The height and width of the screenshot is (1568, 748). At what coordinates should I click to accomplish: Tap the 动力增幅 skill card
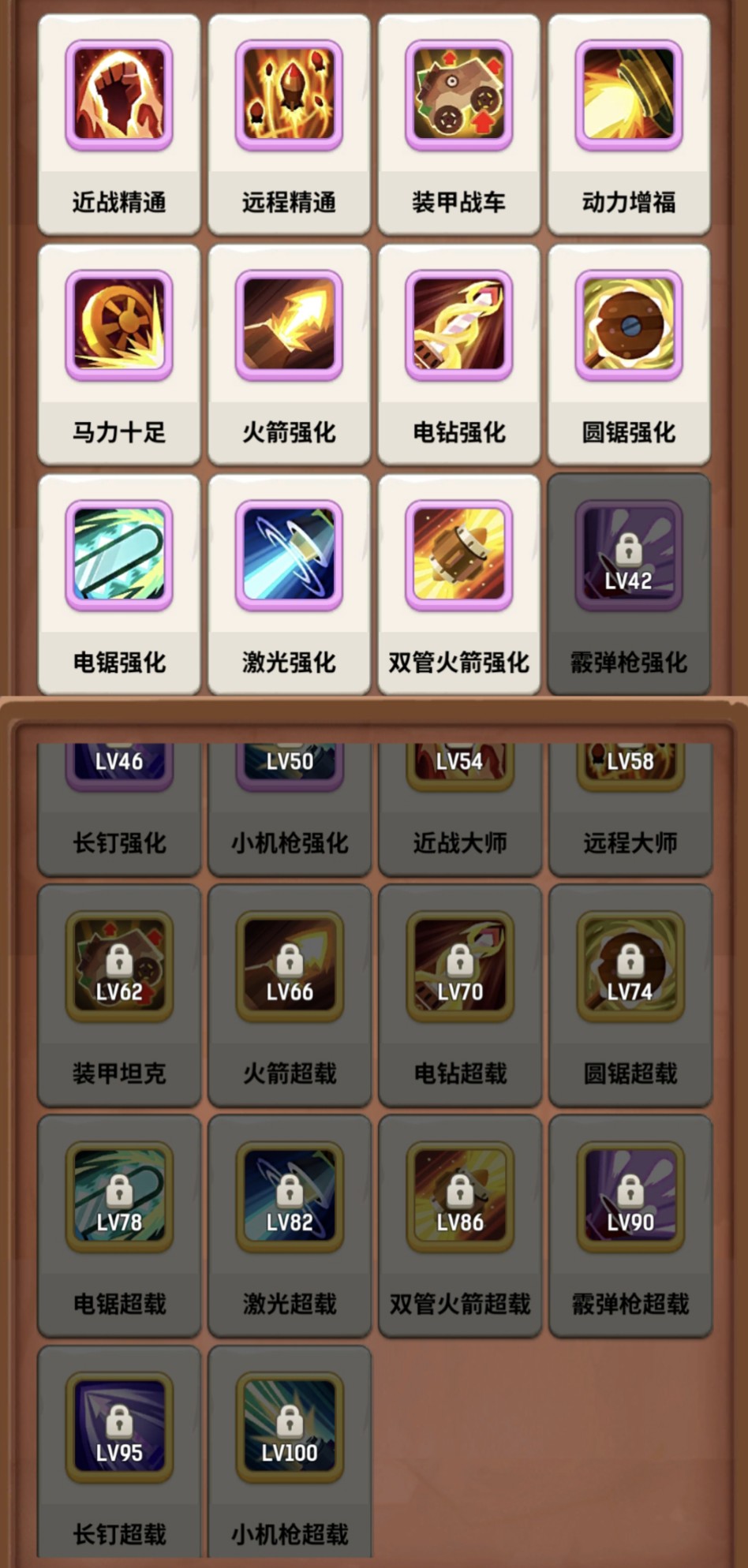[629, 125]
